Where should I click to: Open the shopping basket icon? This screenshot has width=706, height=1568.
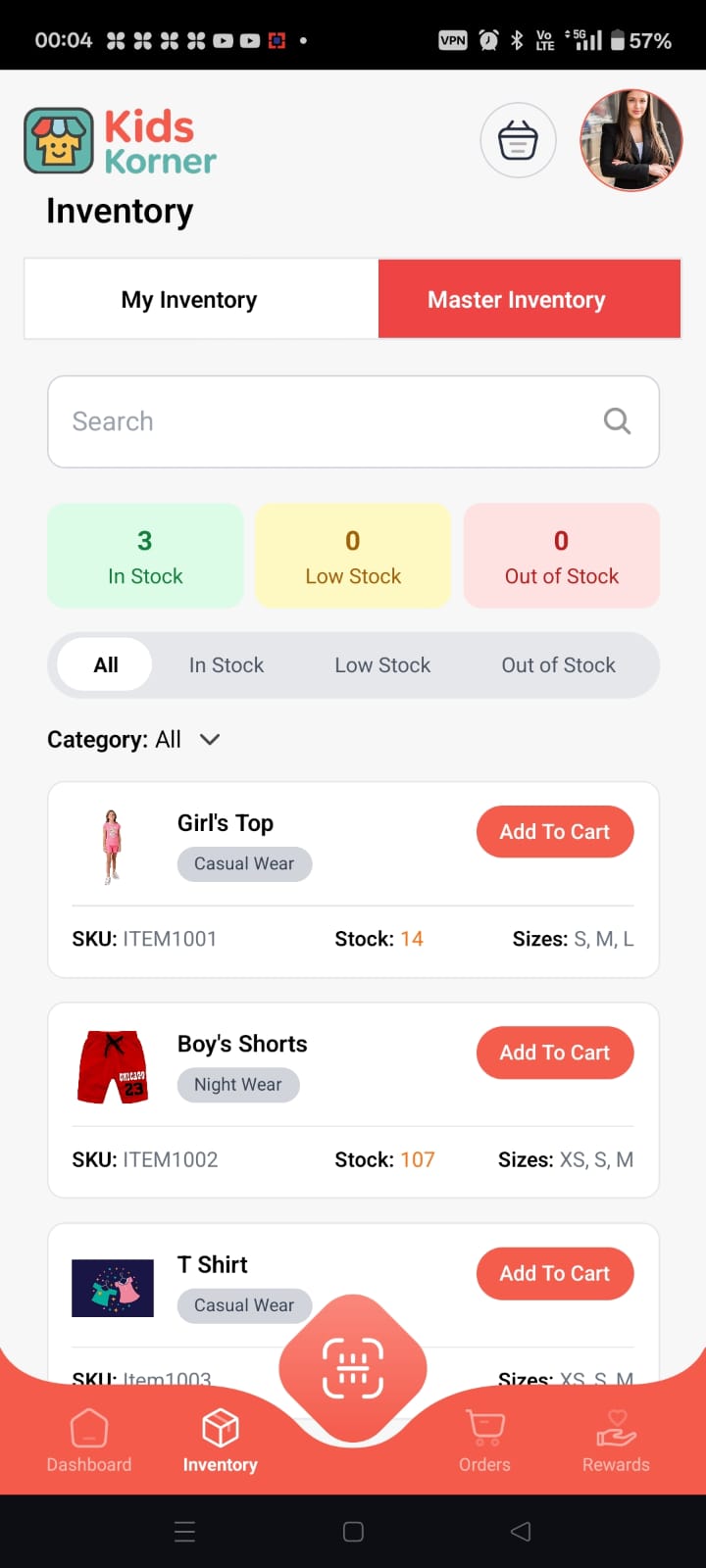[518, 140]
